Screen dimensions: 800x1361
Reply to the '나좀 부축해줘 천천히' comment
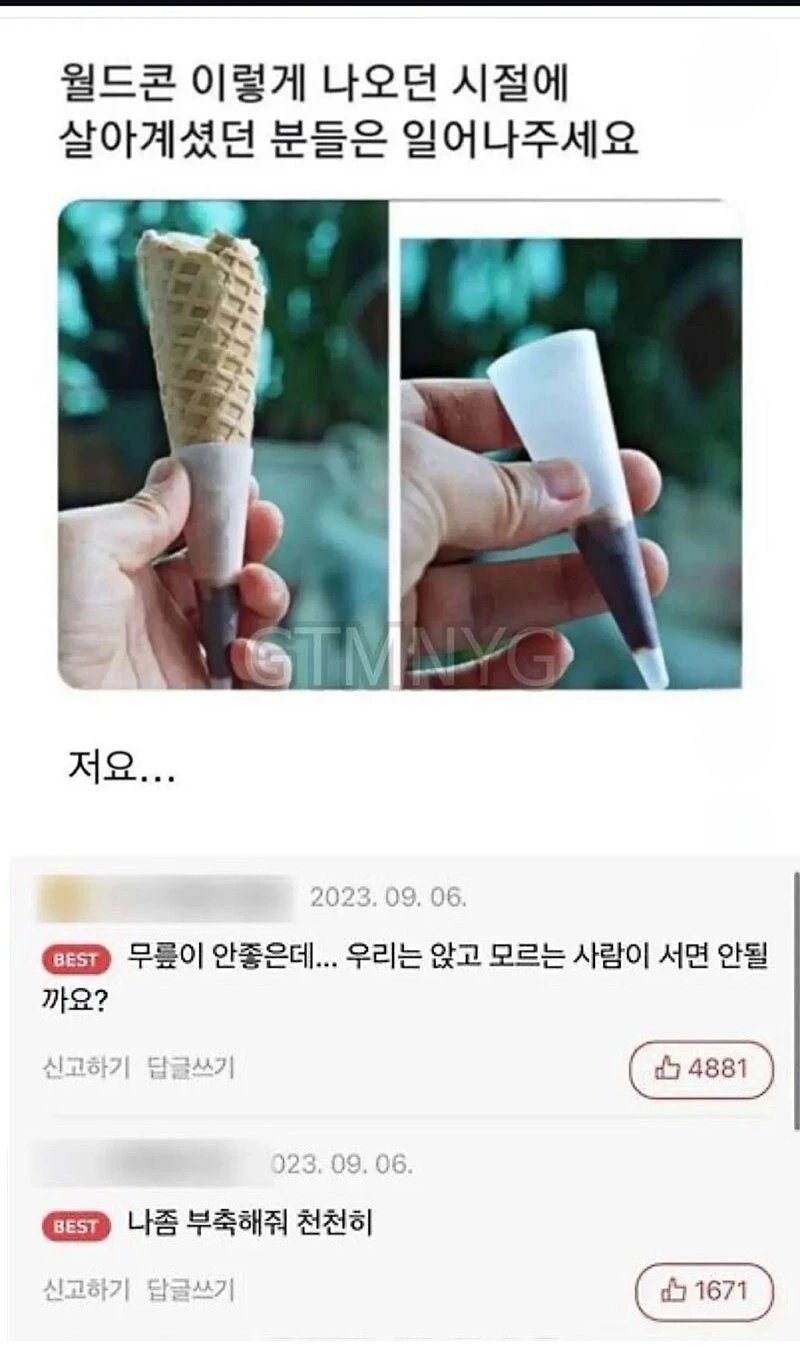(x=191, y=1289)
